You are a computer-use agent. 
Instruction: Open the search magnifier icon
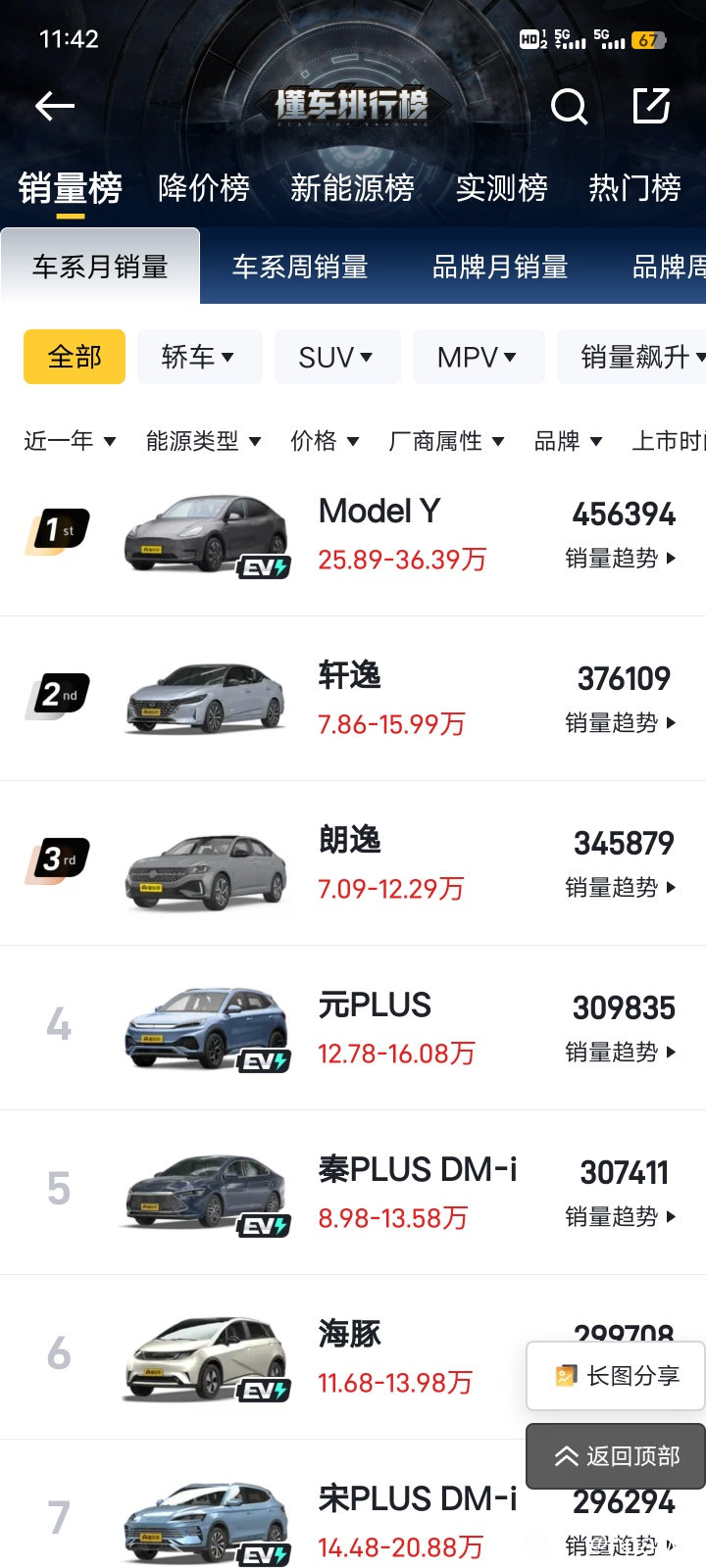(569, 106)
